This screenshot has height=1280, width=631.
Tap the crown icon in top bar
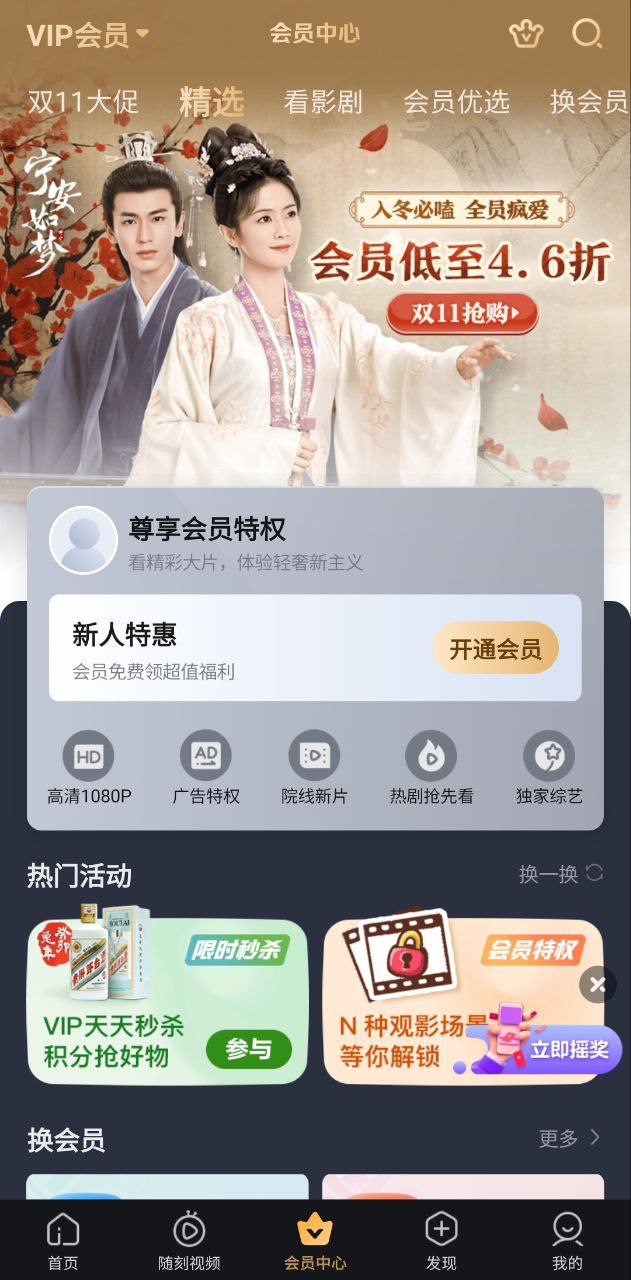pyautogui.click(x=526, y=34)
